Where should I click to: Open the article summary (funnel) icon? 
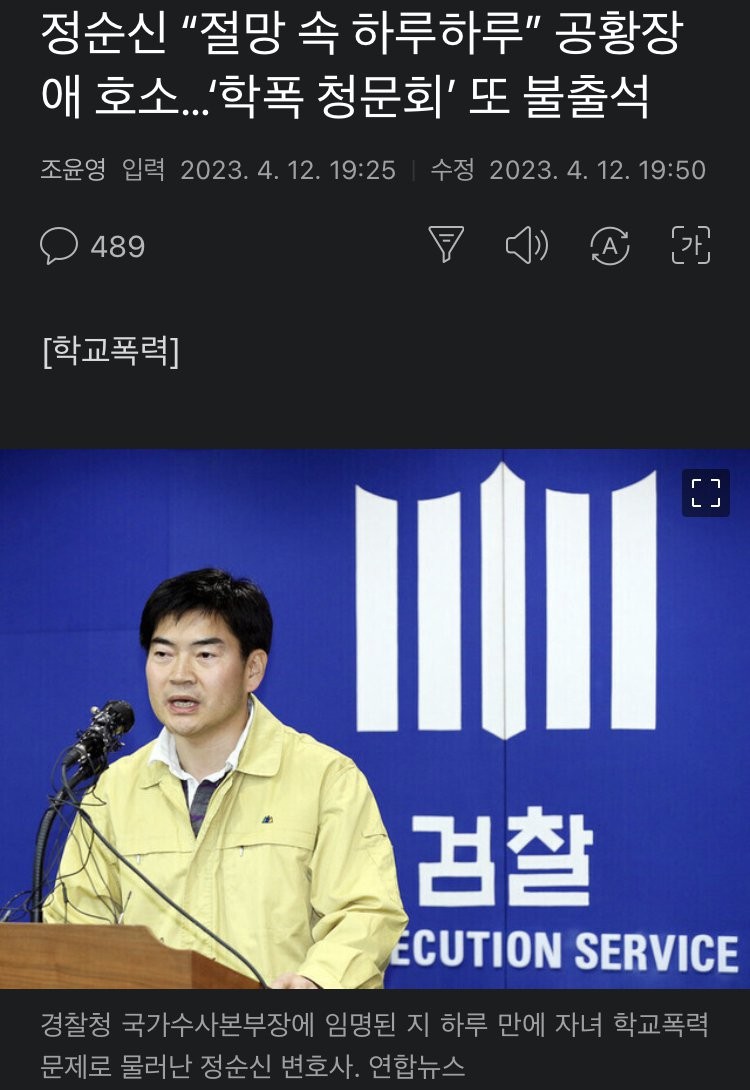[x=446, y=245]
